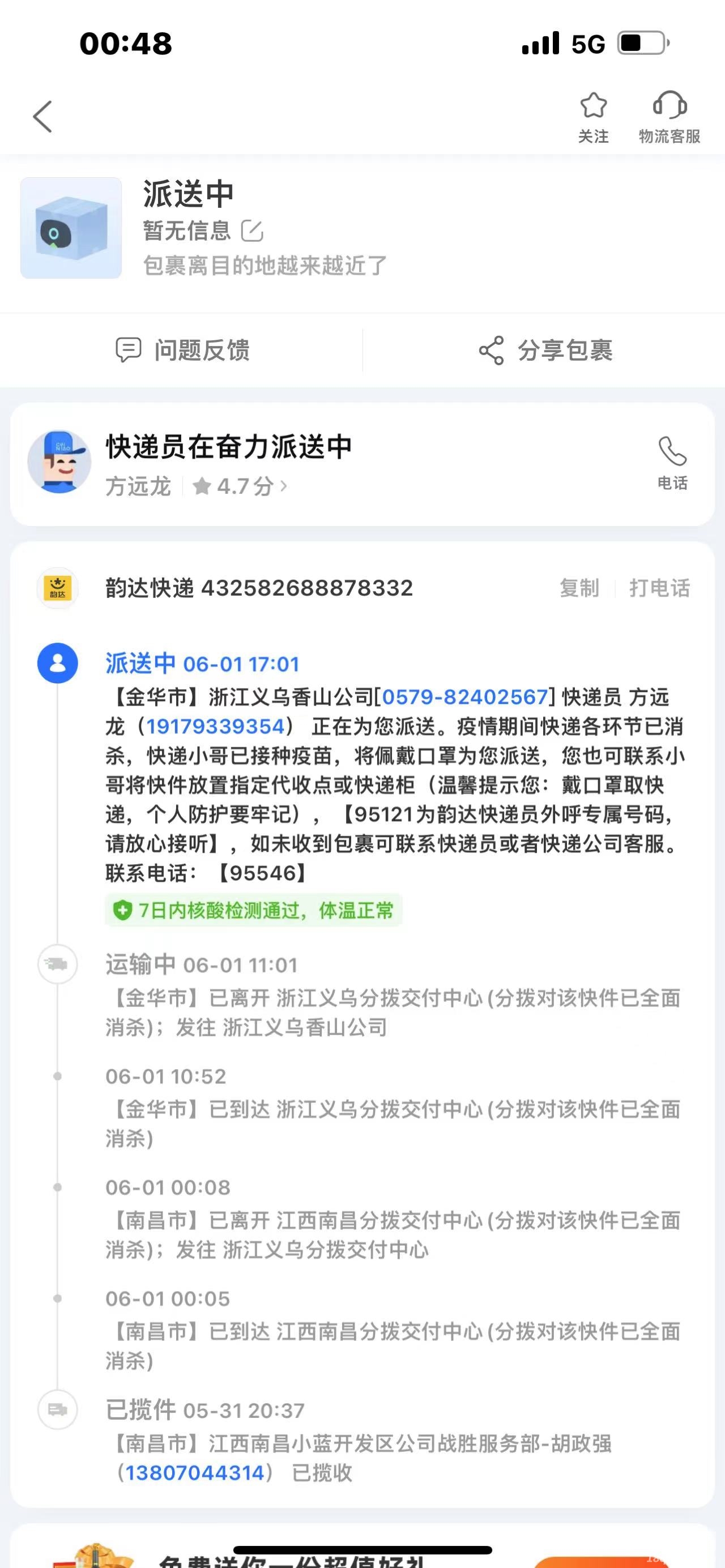The width and height of the screenshot is (725, 1568).
Task: Call the courier with the 电话 icon
Action: point(672,463)
